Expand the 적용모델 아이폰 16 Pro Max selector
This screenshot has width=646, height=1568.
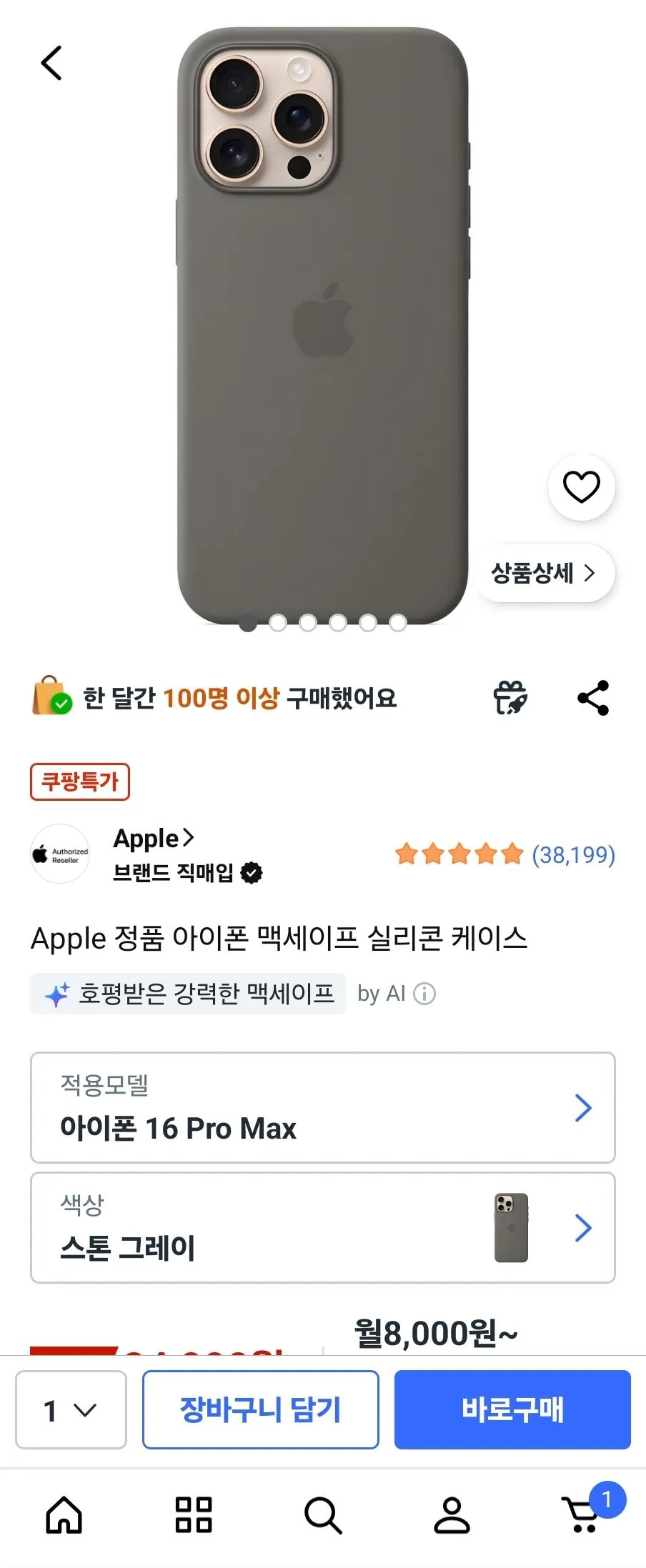[x=322, y=1108]
